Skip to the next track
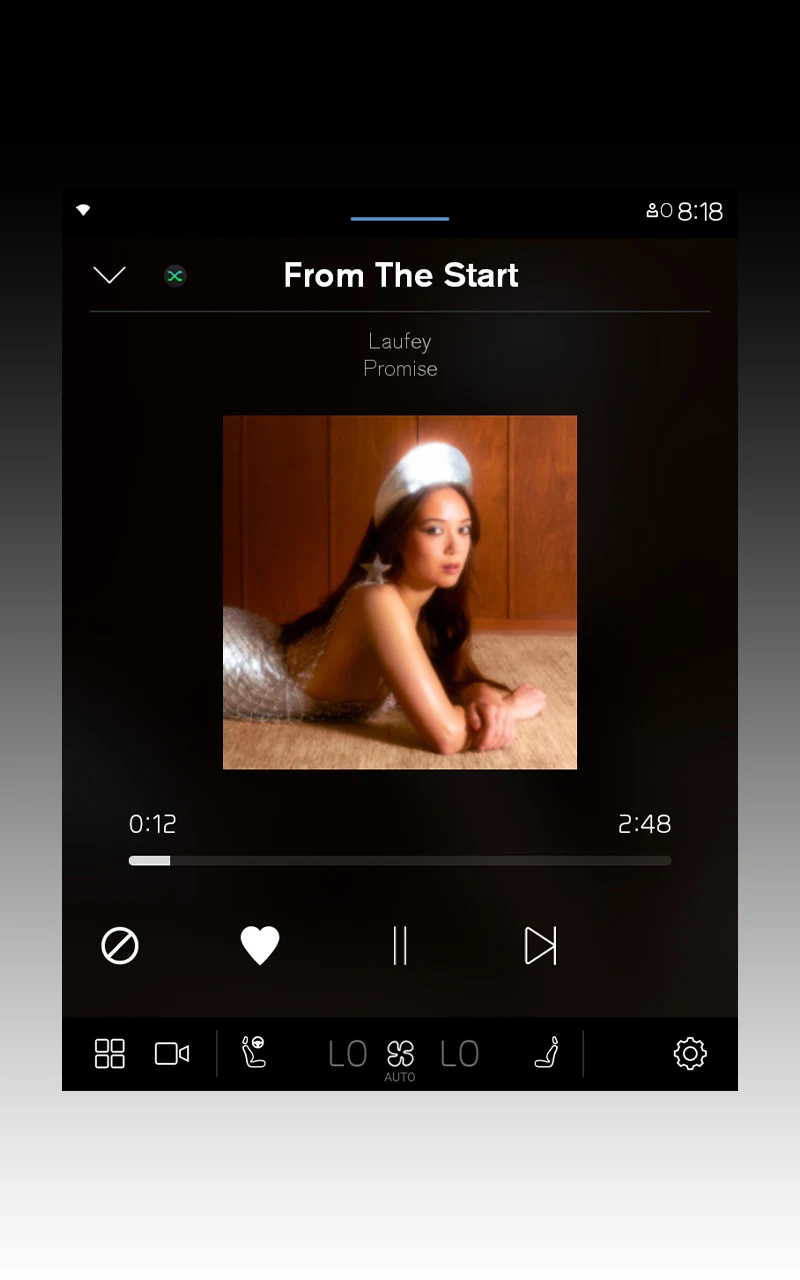 click(540, 945)
